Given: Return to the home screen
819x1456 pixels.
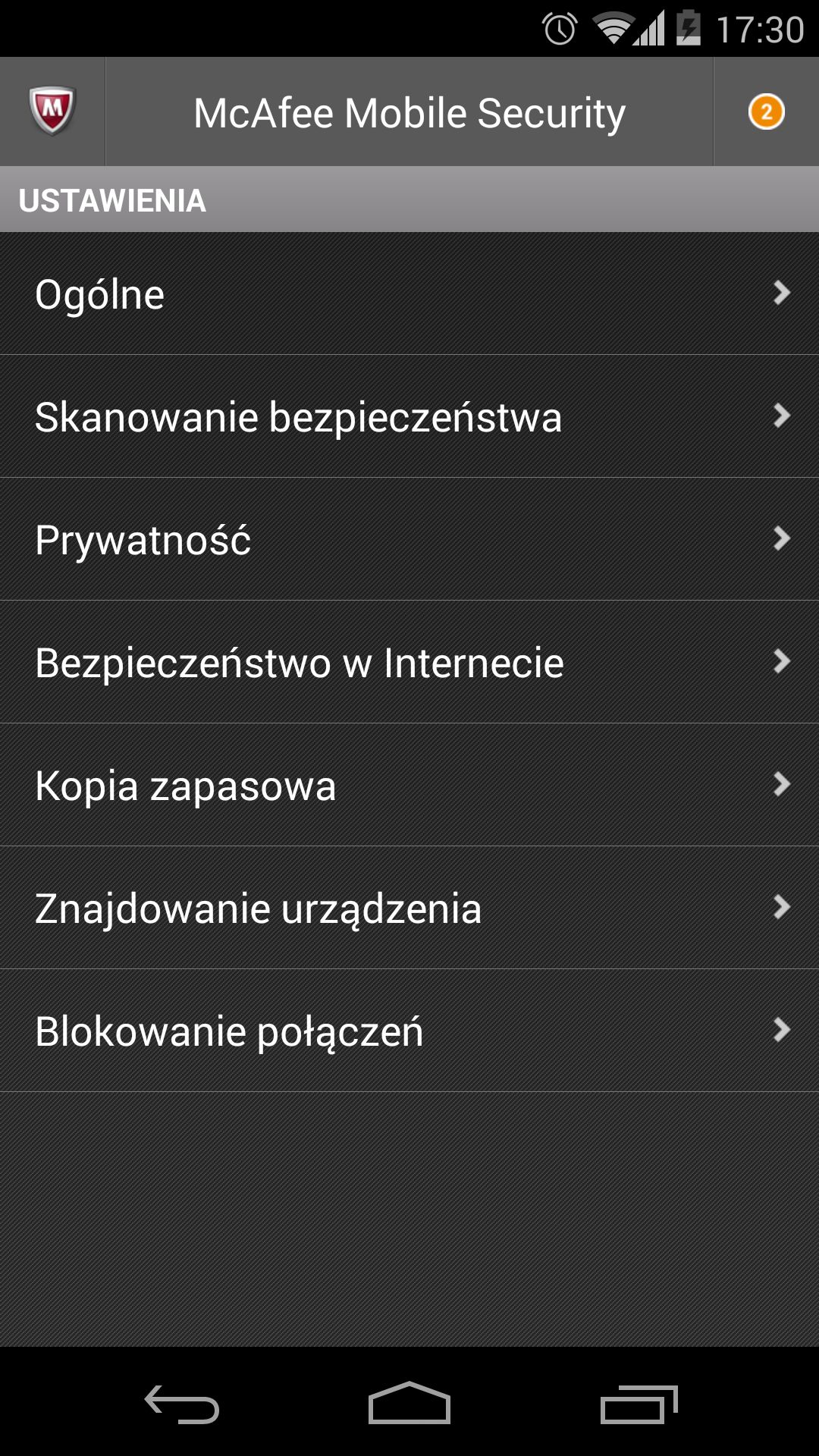Looking at the screenshot, I should (409, 1404).
